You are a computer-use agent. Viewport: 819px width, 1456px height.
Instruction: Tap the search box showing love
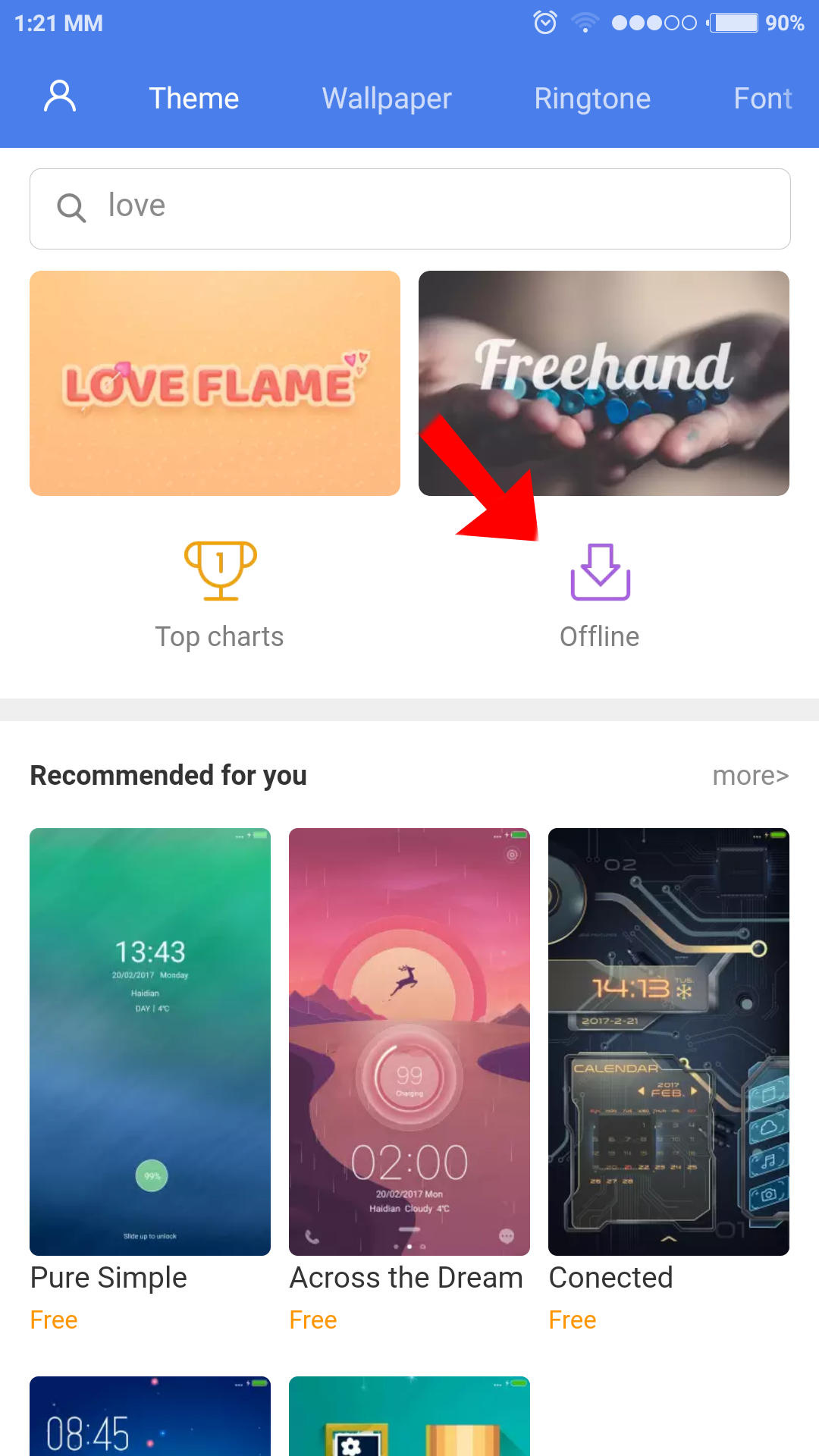[409, 209]
